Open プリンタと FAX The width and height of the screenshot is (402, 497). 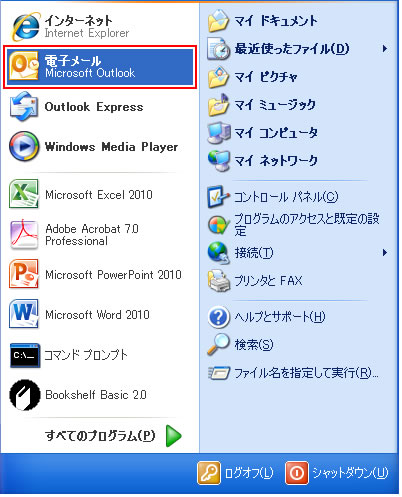click(298, 281)
